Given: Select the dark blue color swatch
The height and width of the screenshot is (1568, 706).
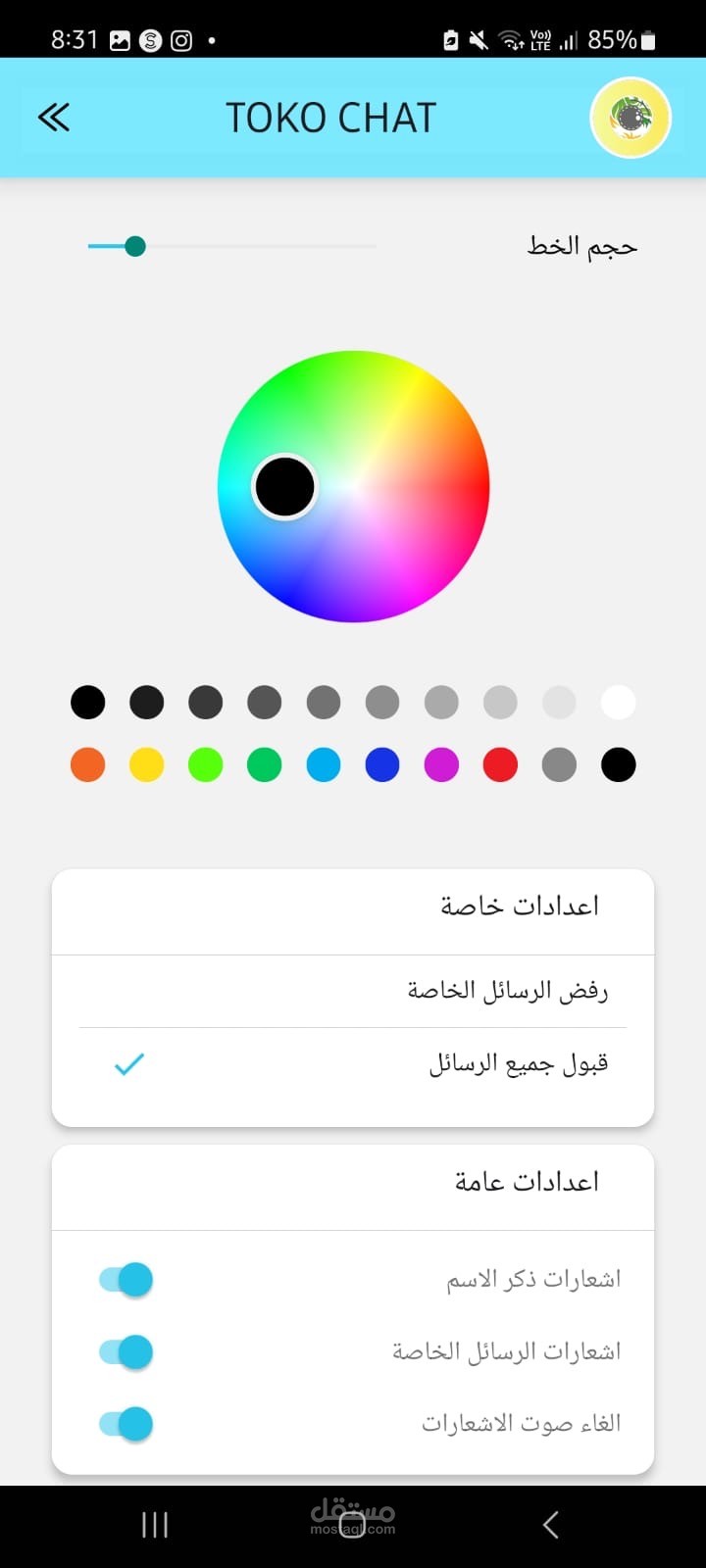Looking at the screenshot, I should tap(382, 764).
